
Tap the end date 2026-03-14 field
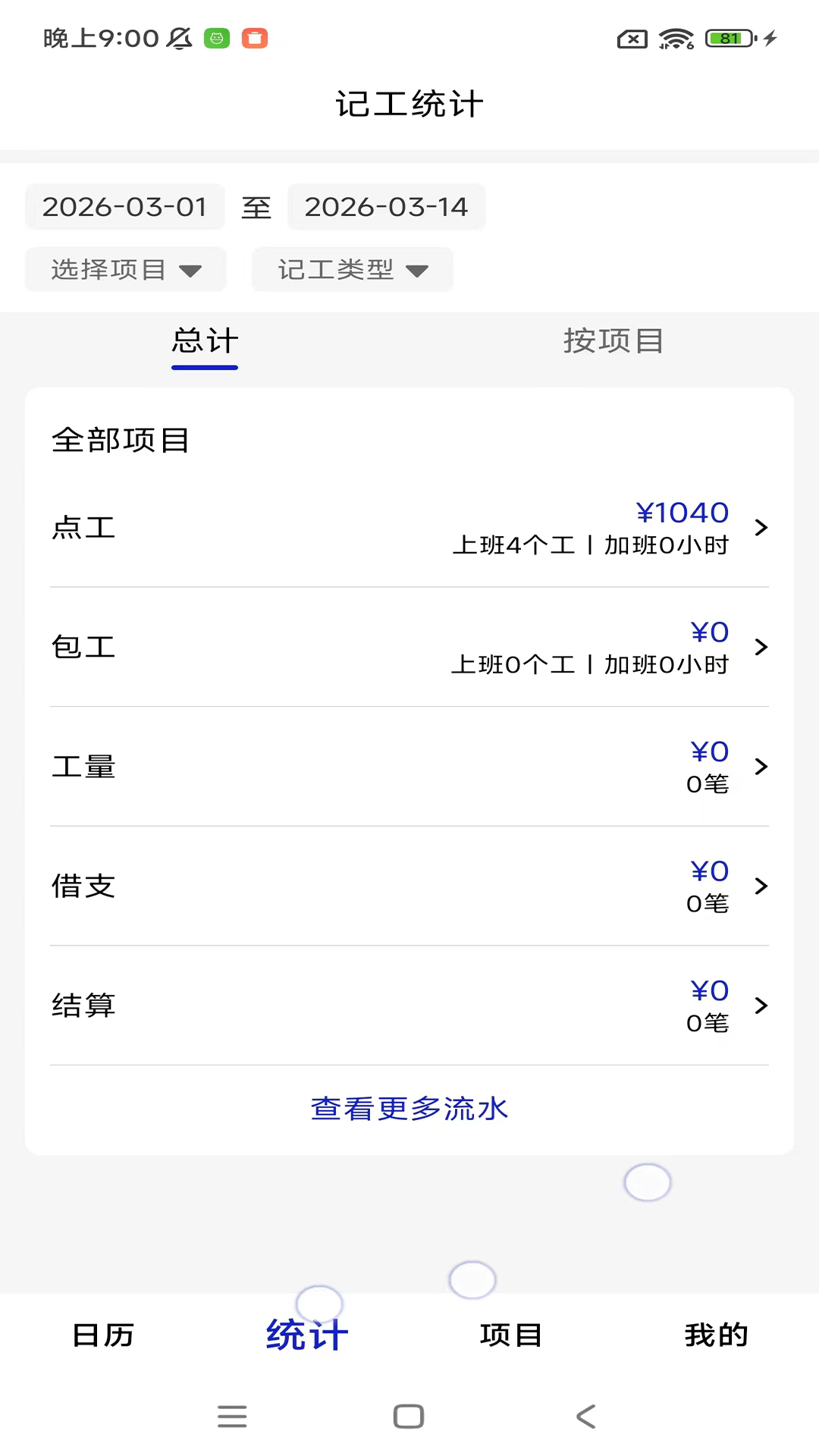[387, 206]
